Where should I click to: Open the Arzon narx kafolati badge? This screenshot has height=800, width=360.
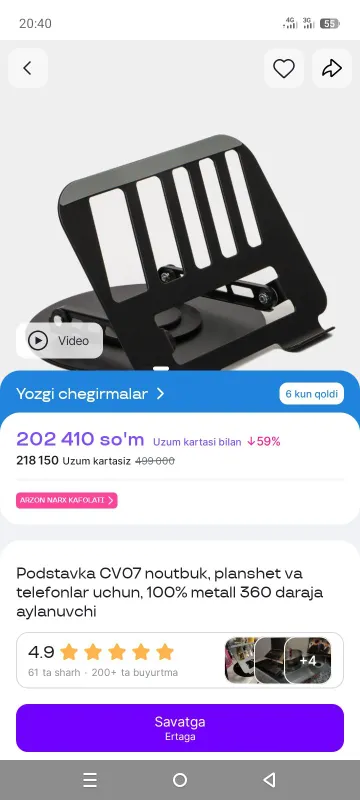(x=67, y=500)
